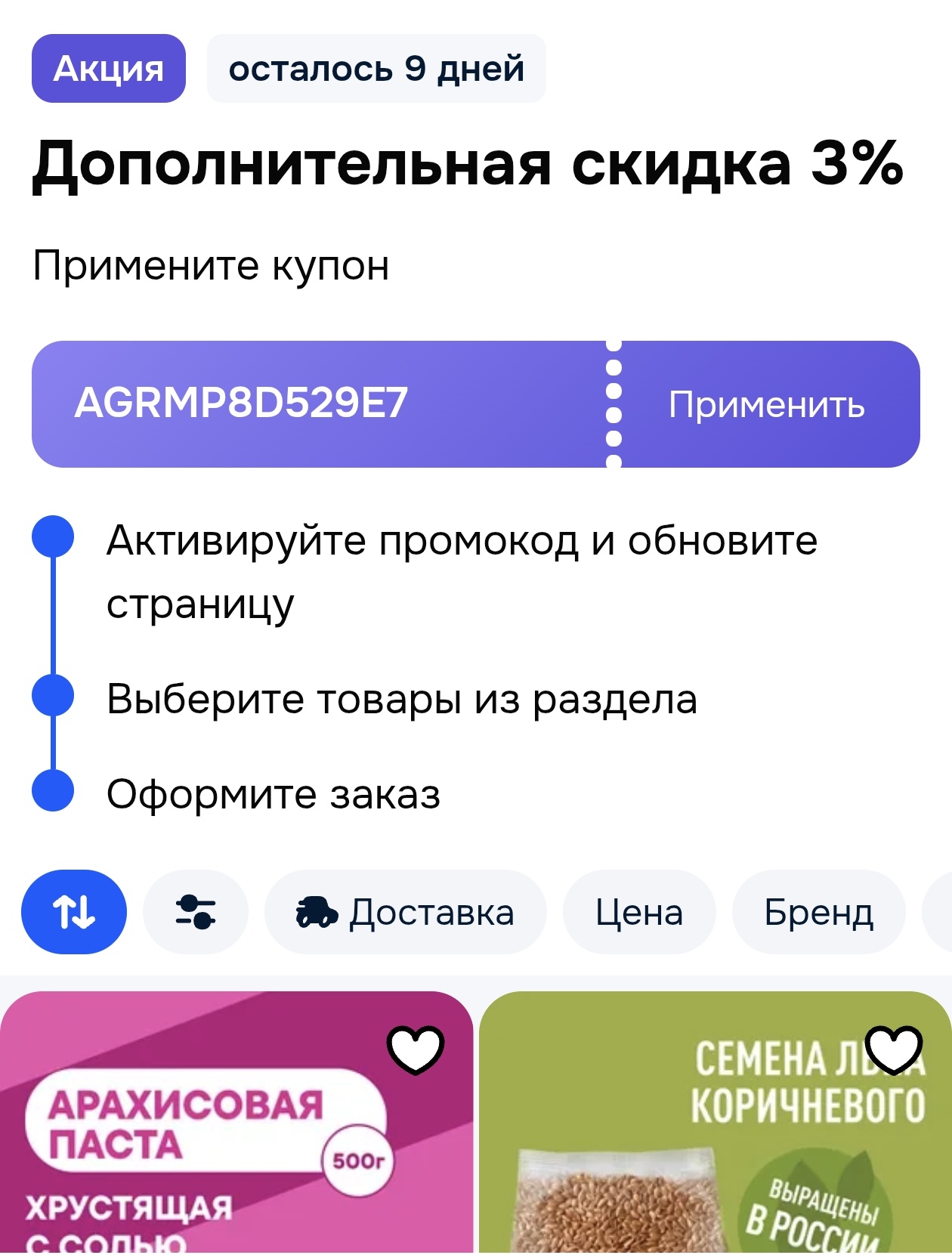Click the осталось 9 дней label
This screenshot has height=1255, width=952.
tap(376, 68)
